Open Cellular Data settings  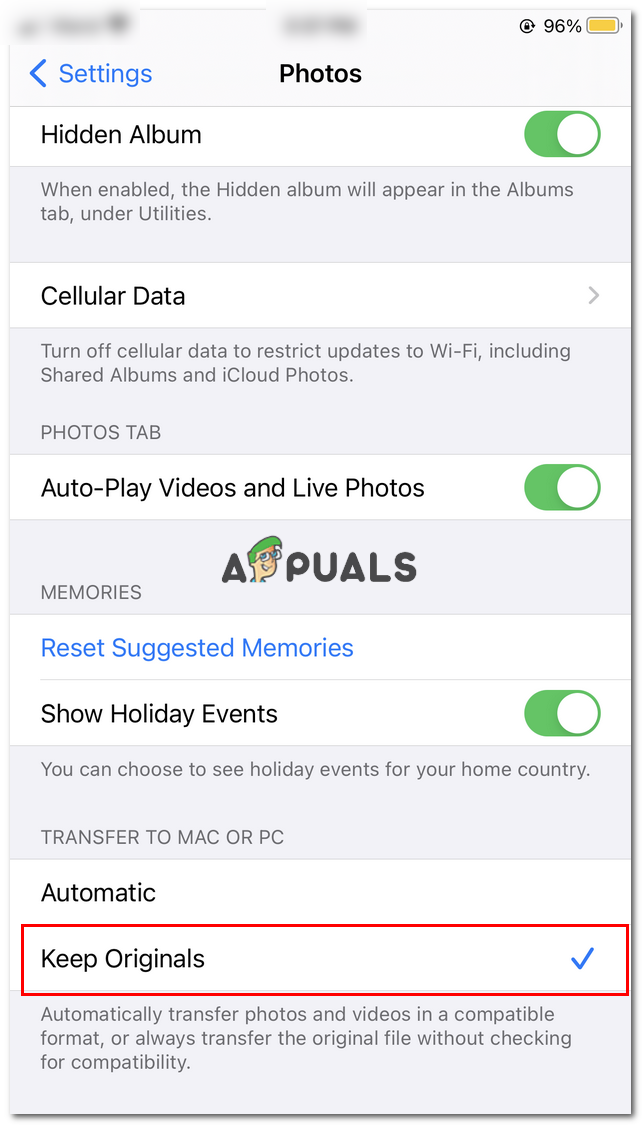pyautogui.click(x=320, y=296)
